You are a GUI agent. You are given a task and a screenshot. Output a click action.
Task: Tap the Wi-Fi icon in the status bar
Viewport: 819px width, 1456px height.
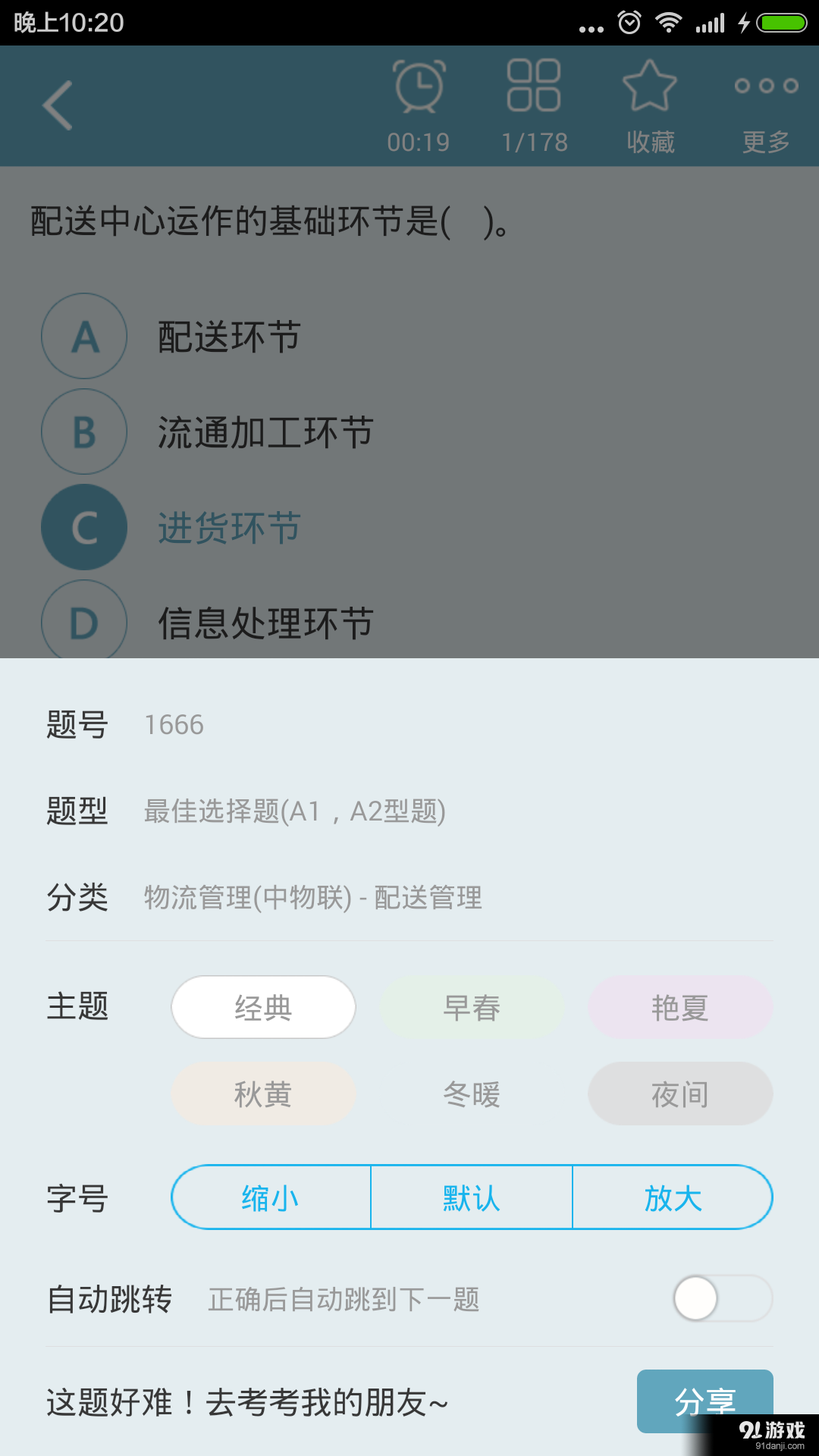[670, 23]
